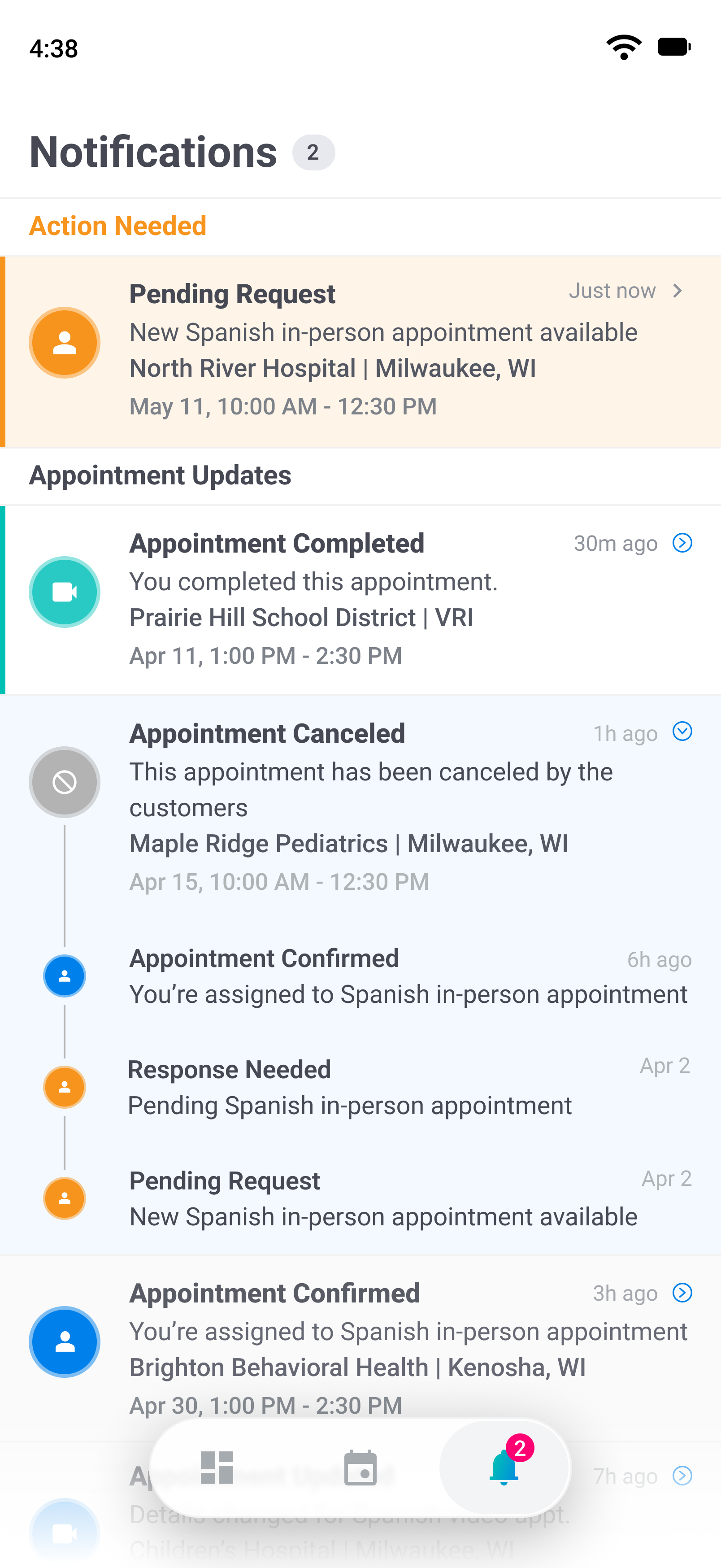Viewport: 721px width, 1568px height.
Task: Tap the orange icon beside the Apr 2 Pending Request
Action: click(65, 1198)
